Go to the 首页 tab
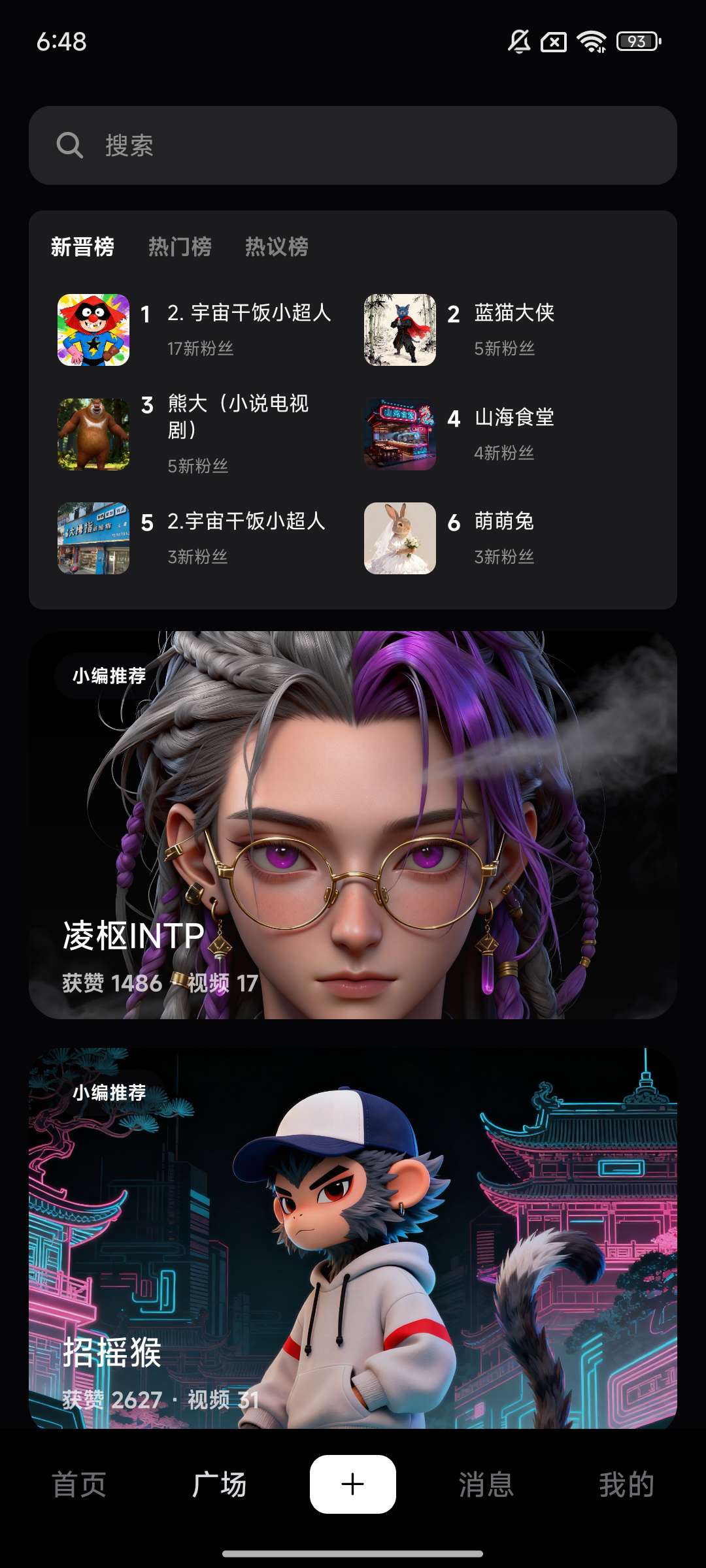 tap(79, 1484)
